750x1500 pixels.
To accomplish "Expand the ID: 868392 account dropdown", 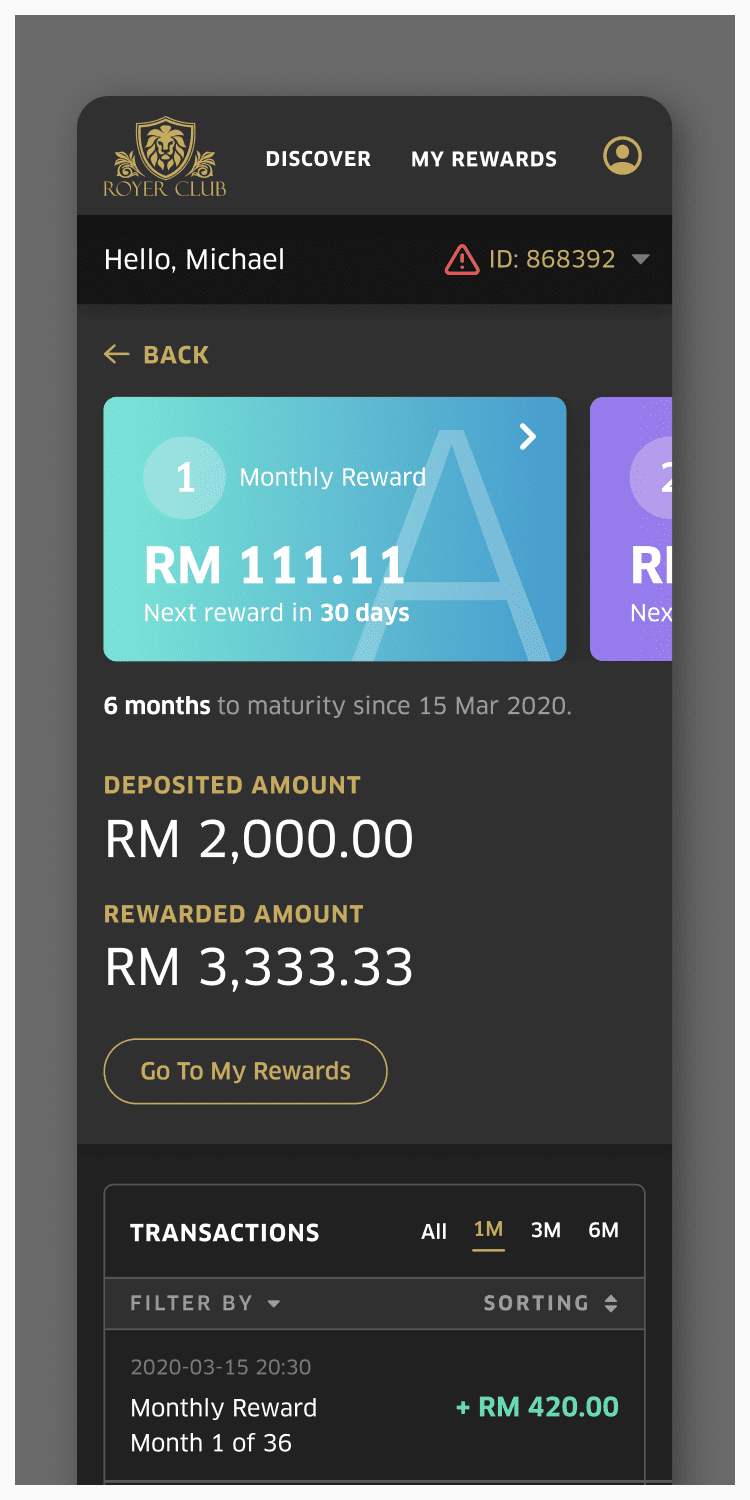I will tap(640, 260).
